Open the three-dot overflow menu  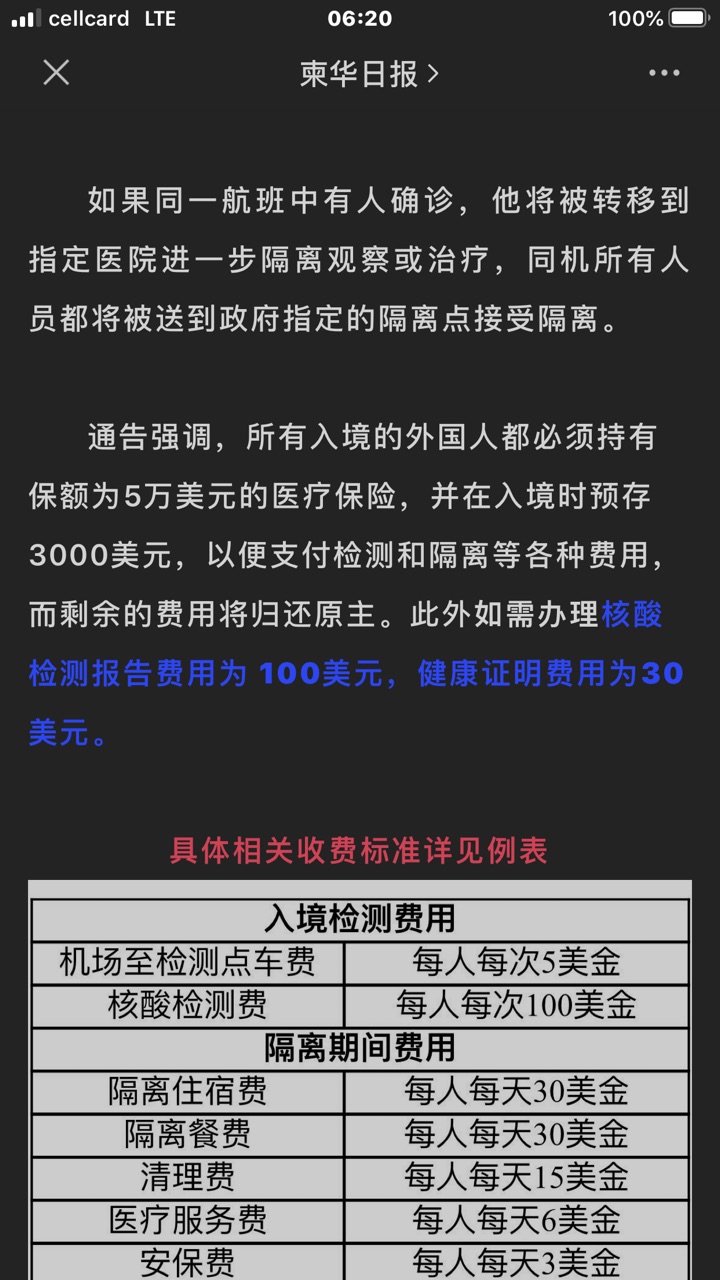pyautogui.click(x=664, y=73)
